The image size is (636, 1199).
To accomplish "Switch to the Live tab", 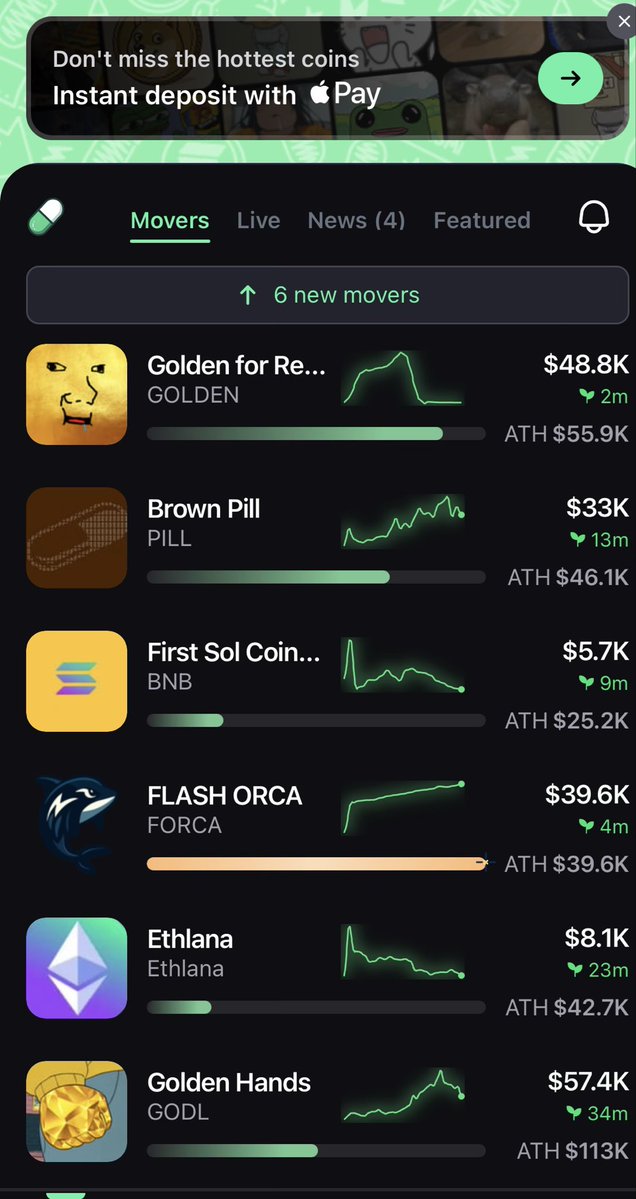I will click(x=258, y=220).
